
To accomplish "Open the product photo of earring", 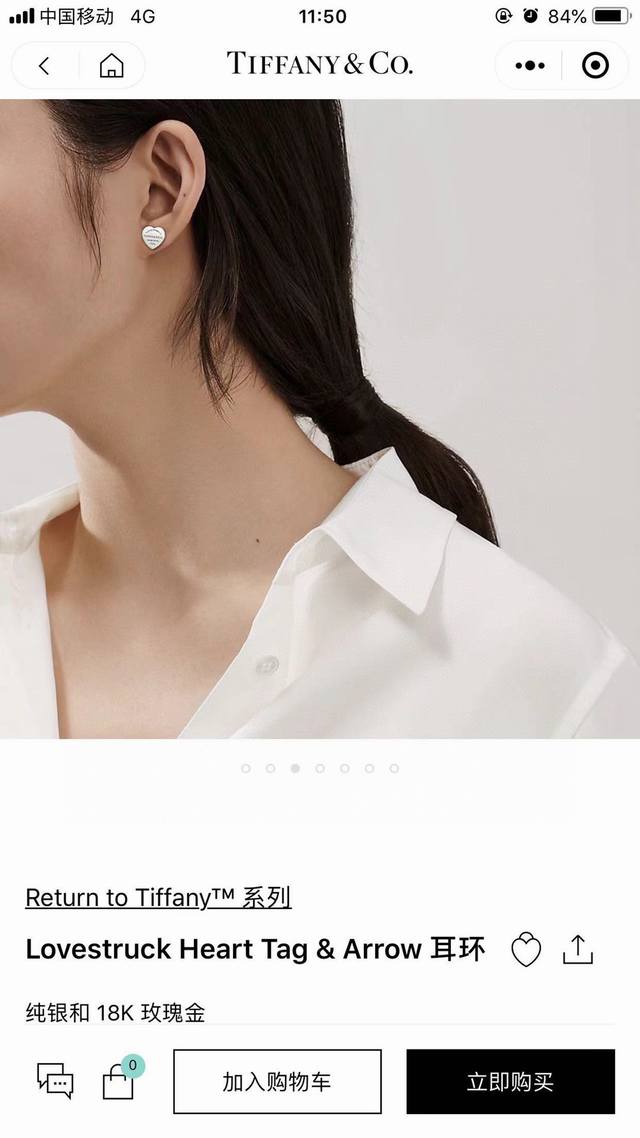I will point(320,419).
